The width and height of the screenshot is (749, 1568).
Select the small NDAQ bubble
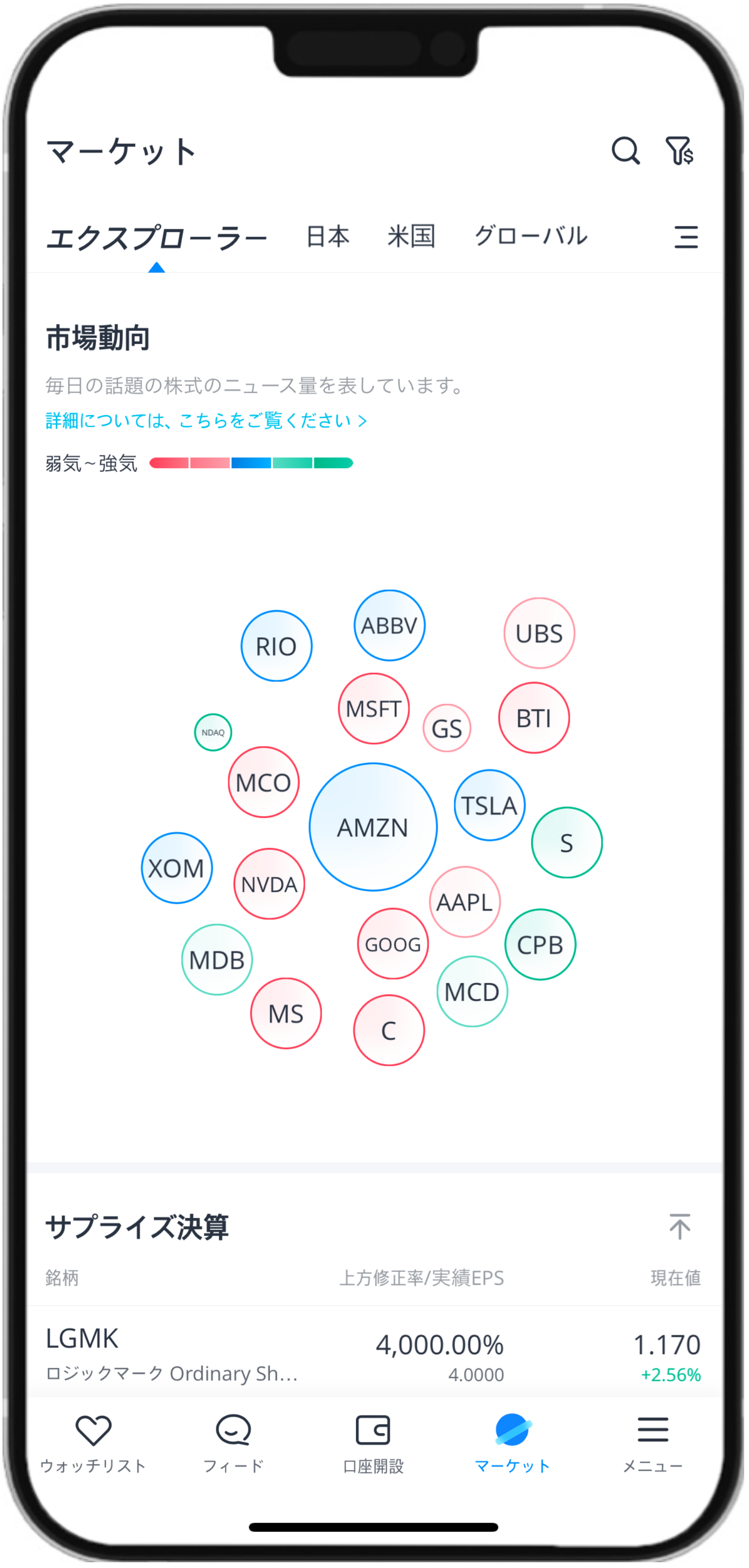(212, 732)
